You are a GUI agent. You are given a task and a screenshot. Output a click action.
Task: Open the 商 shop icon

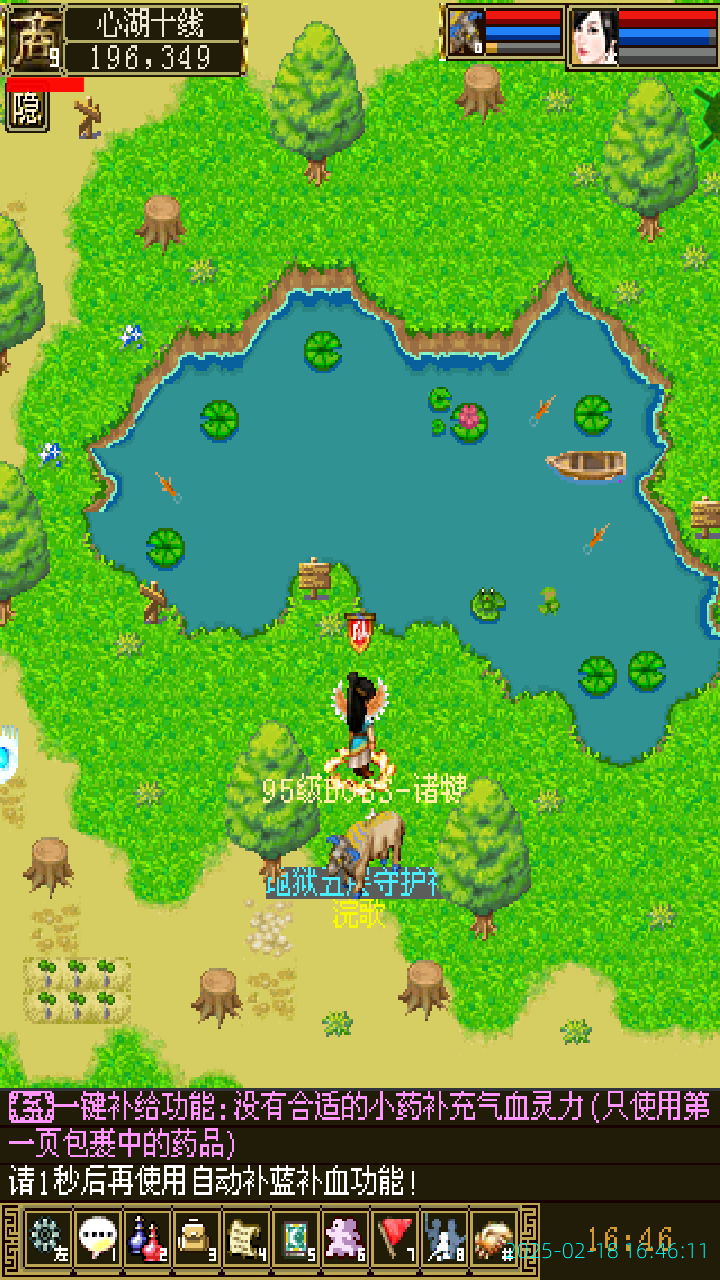(33, 40)
